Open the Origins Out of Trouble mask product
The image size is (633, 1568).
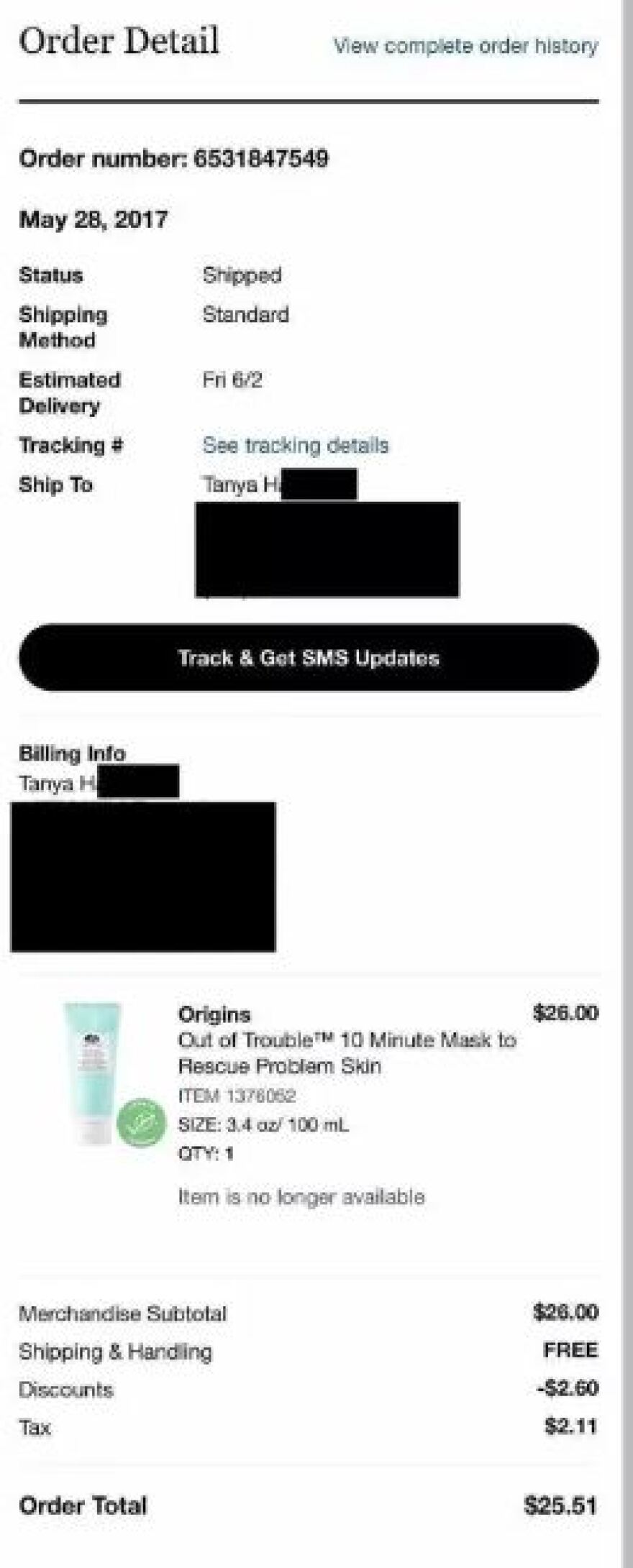click(347, 1053)
